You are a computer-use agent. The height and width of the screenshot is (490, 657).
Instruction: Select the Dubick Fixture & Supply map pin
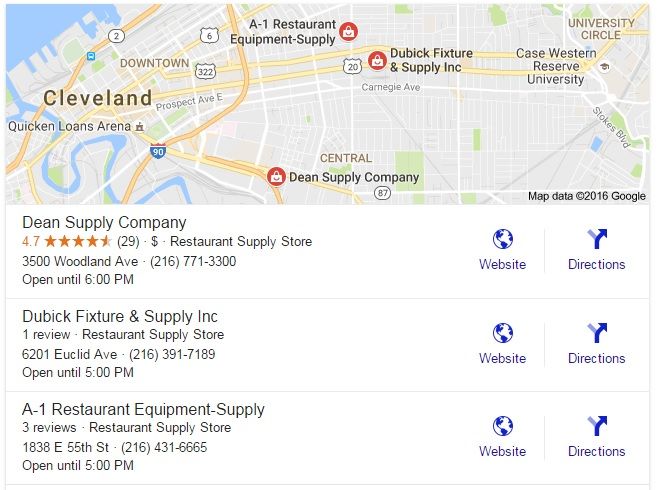pos(377,60)
